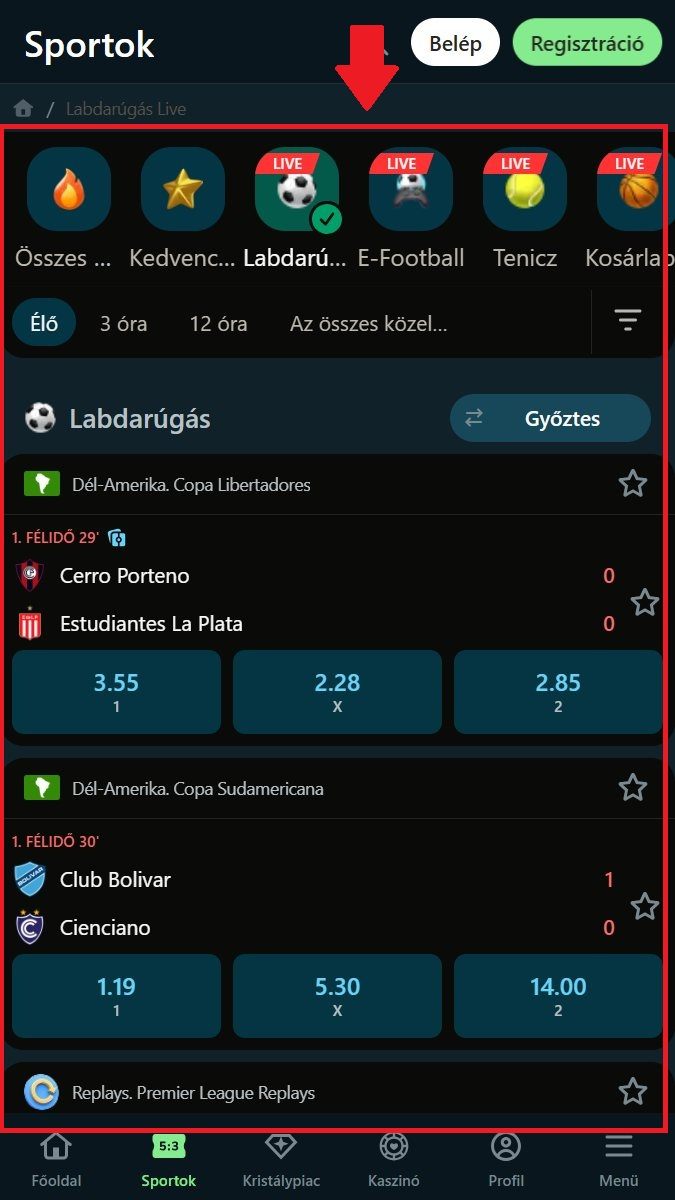Favorite the Copa Libertadores league
This screenshot has width=675, height=1200.
click(x=633, y=484)
